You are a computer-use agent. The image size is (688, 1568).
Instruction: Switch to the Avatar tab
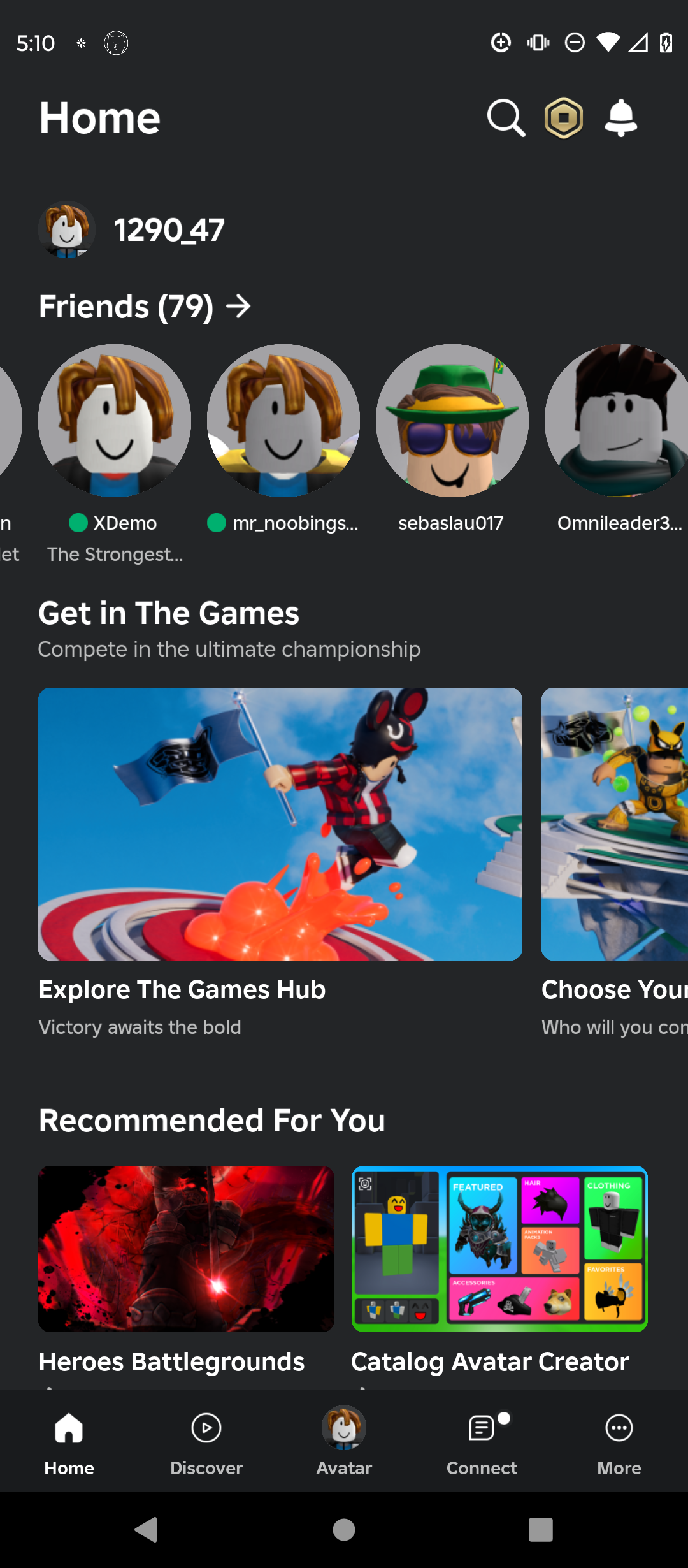pyautogui.click(x=344, y=1442)
